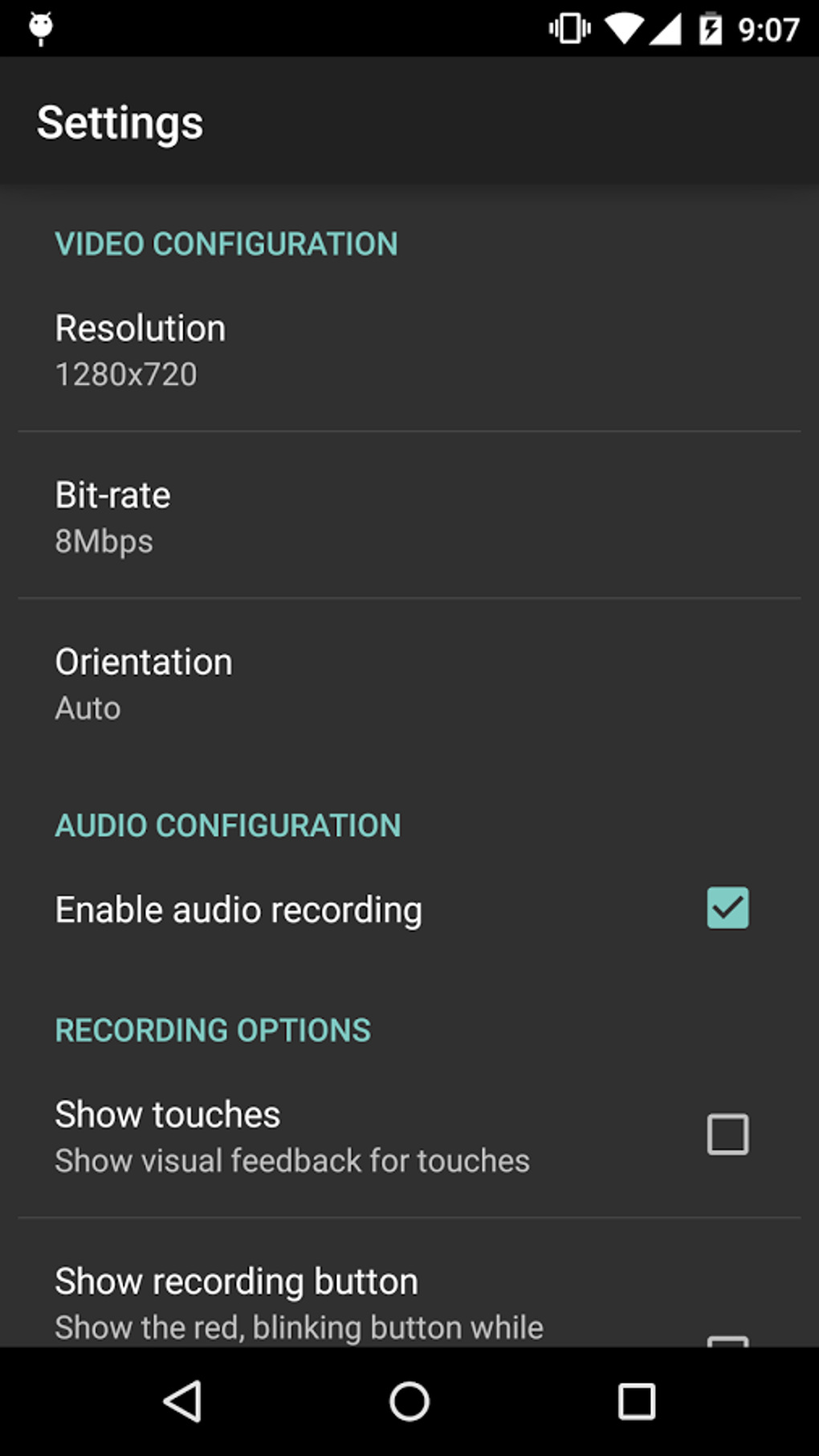819x1456 pixels.
Task: Enable the Show touches checkbox
Action: [727, 1134]
